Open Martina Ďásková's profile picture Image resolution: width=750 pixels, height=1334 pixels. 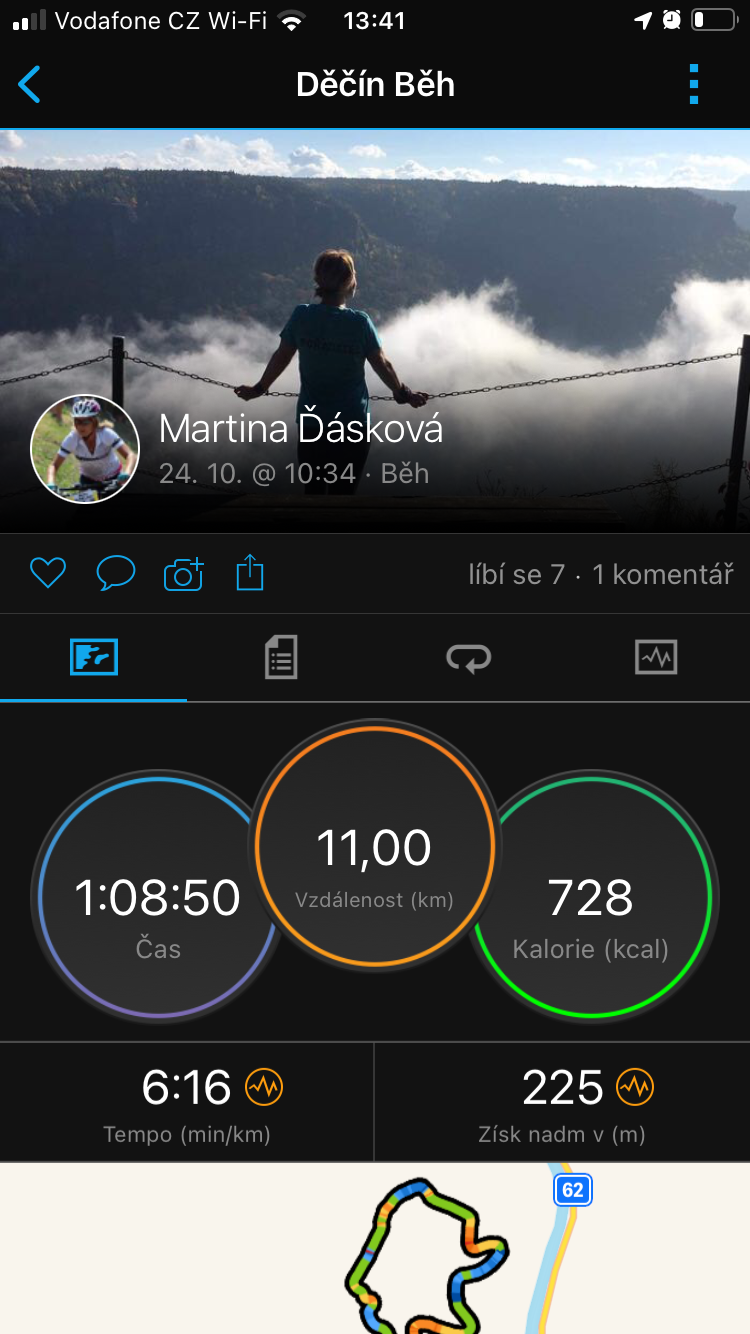tap(85, 448)
